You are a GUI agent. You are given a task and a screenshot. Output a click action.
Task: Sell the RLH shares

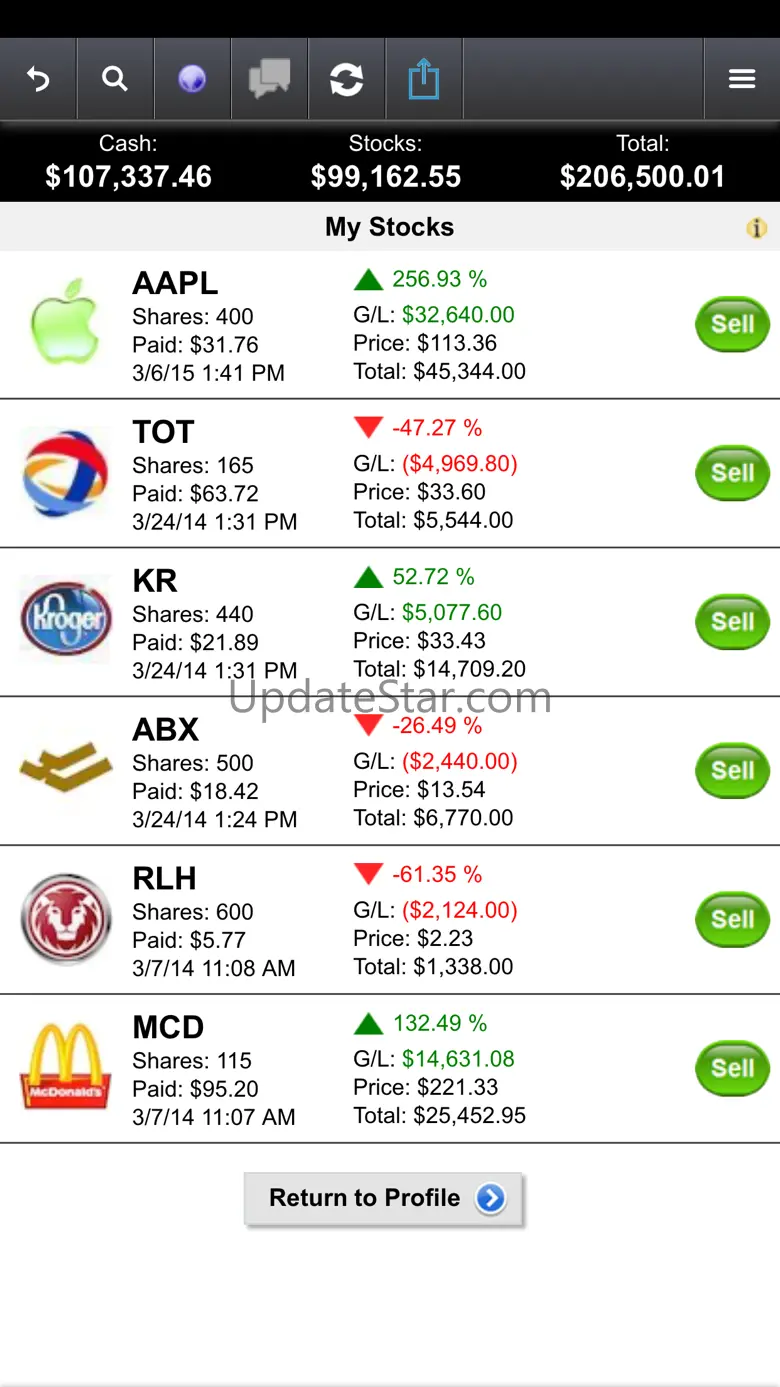coord(732,920)
